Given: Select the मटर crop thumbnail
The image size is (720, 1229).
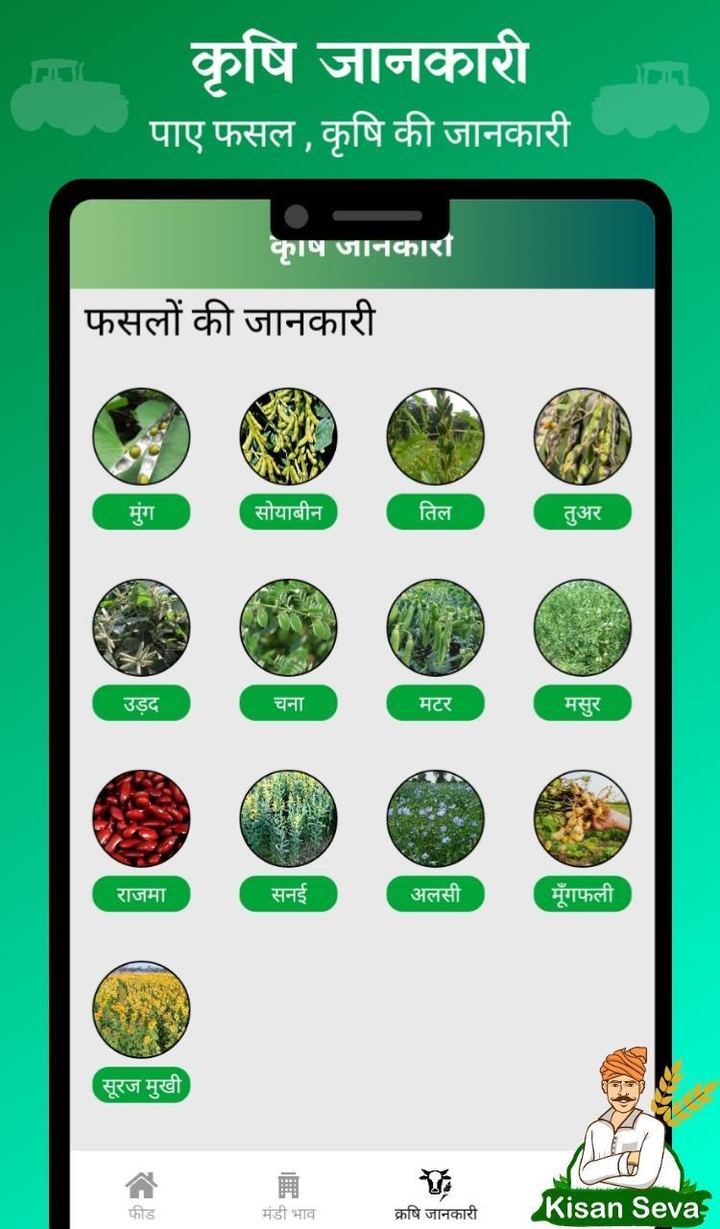Looking at the screenshot, I should tap(434, 626).
